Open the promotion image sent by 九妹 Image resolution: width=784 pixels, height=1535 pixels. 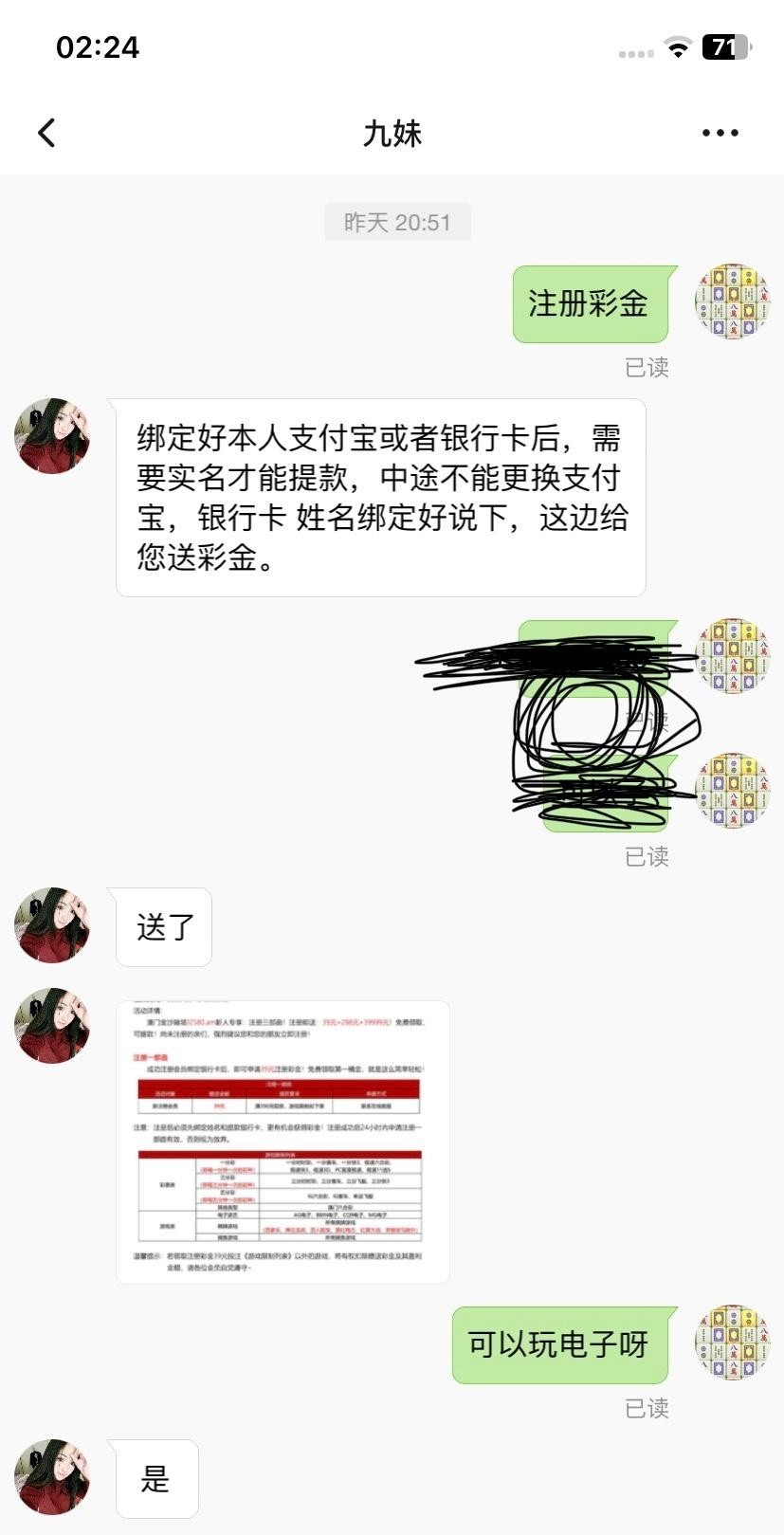tap(283, 1142)
